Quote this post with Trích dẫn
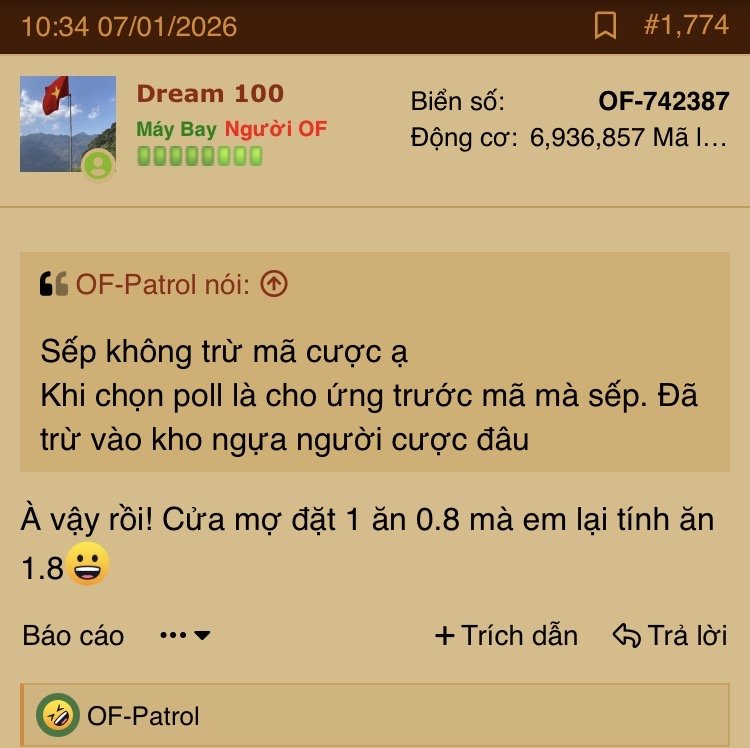The width and height of the screenshot is (750, 748). (x=506, y=635)
